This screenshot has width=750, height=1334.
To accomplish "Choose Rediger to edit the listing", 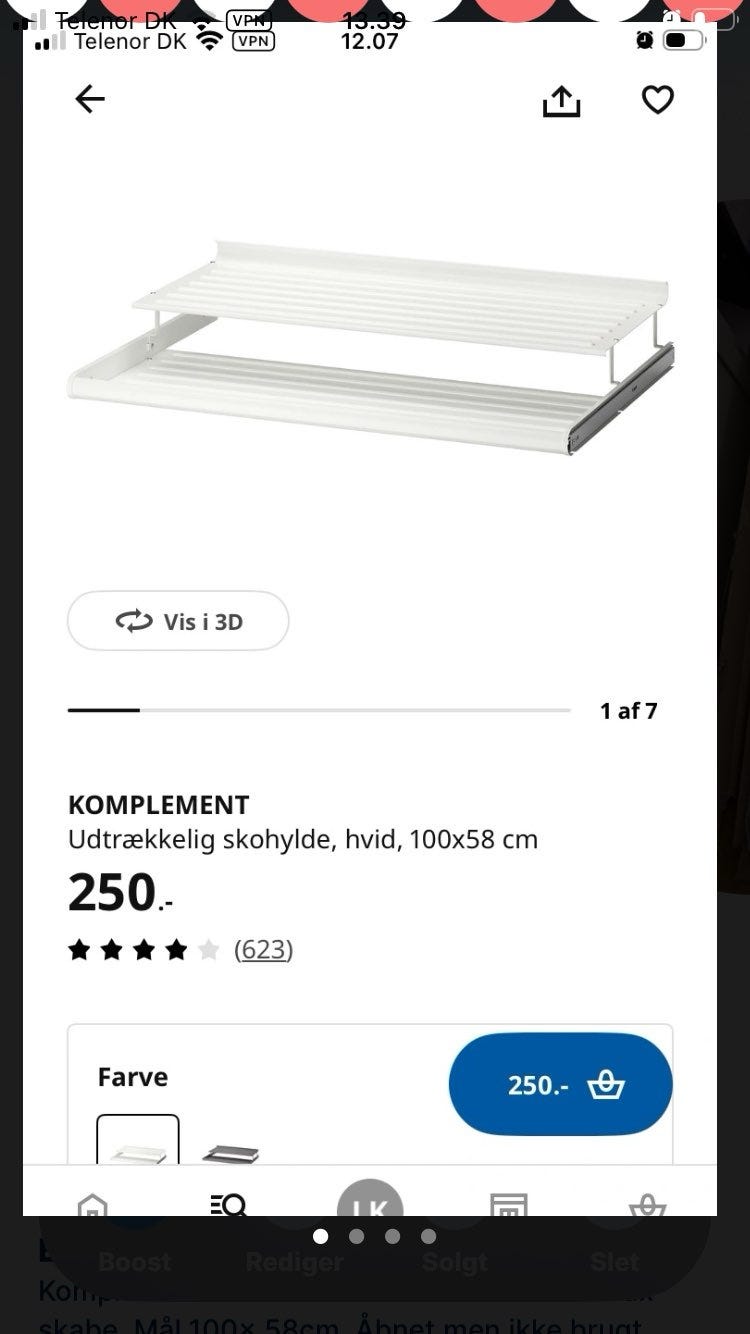I will tap(294, 1262).
